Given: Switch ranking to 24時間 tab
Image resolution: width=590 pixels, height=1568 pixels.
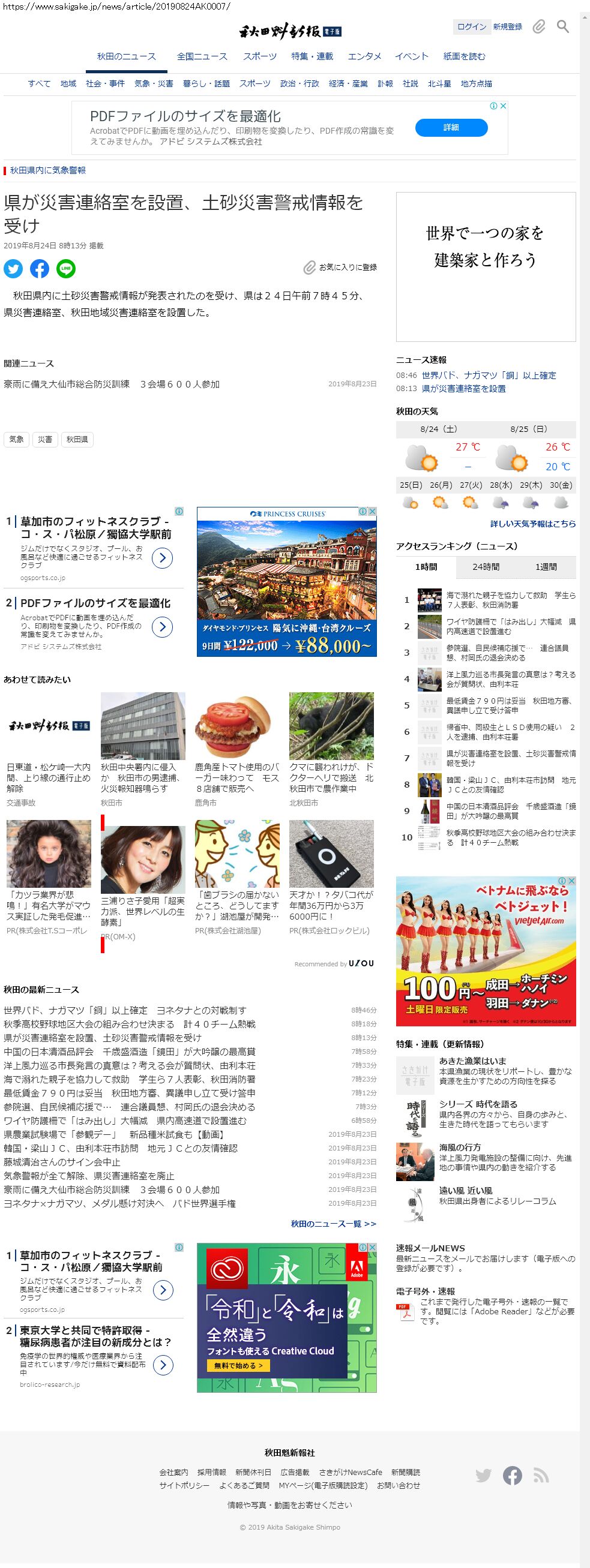Looking at the screenshot, I should (x=486, y=567).
